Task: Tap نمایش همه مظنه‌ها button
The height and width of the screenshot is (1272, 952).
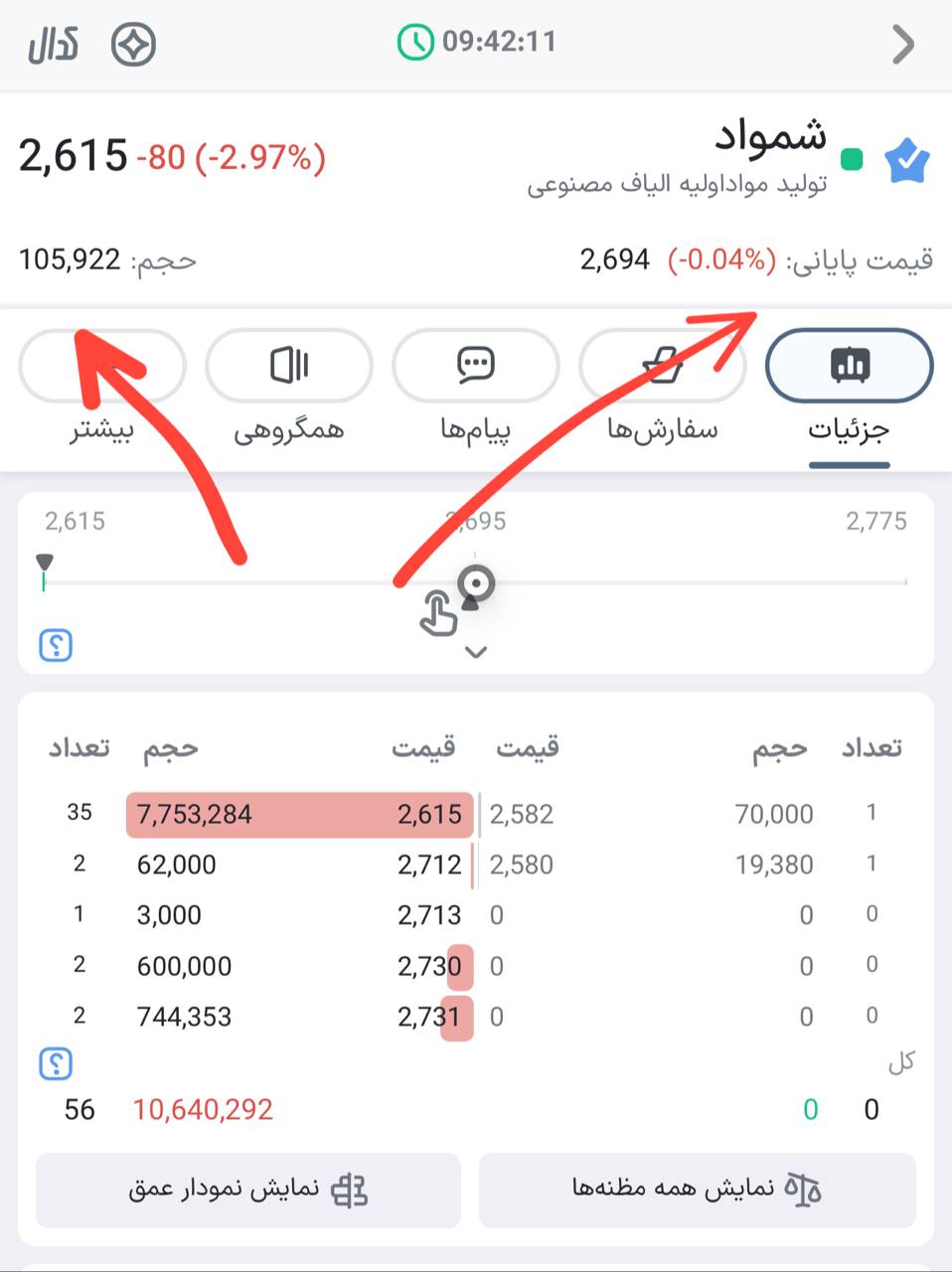Action: 698,1190
